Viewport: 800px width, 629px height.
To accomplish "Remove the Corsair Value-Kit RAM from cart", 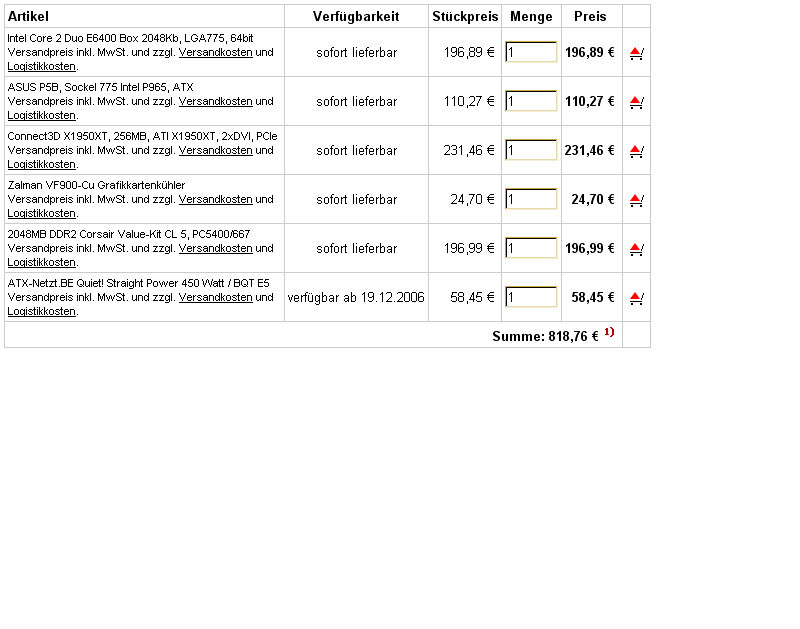I will [x=636, y=249].
